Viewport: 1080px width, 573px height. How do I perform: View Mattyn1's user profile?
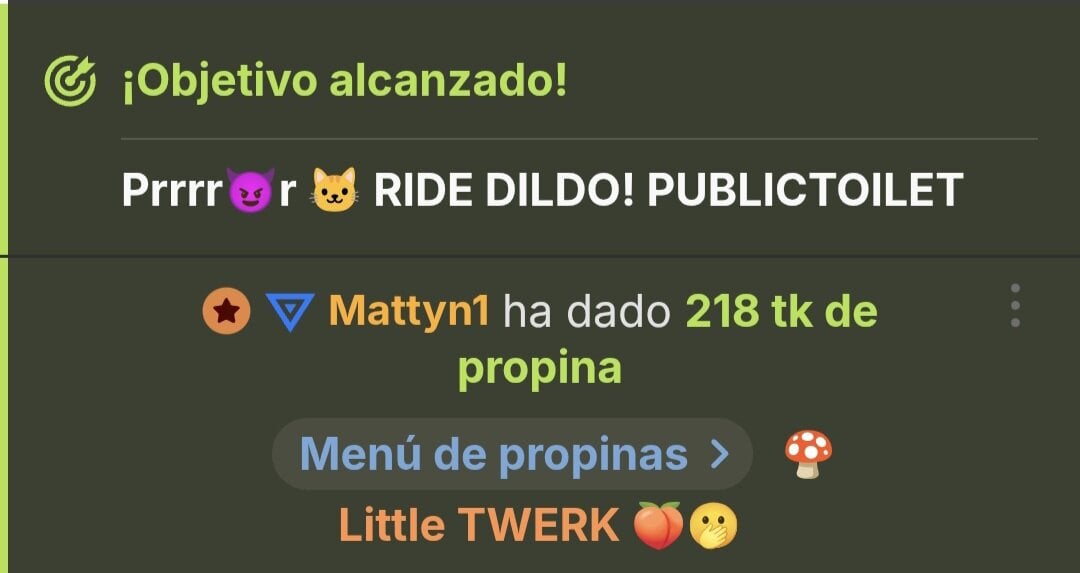pyautogui.click(x=408, y=312)
